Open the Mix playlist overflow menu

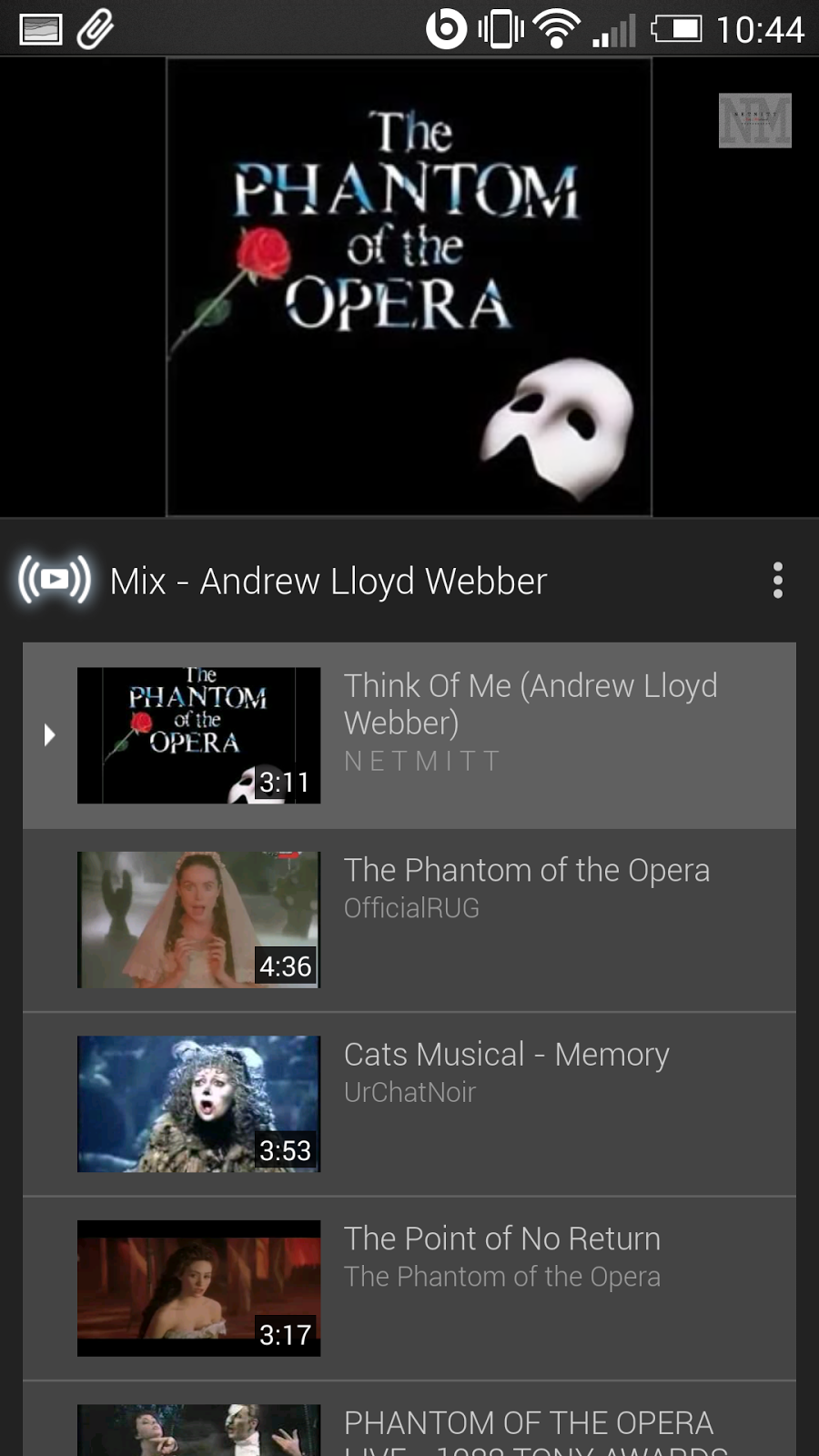pyautogui.click(x=777, y=581)
